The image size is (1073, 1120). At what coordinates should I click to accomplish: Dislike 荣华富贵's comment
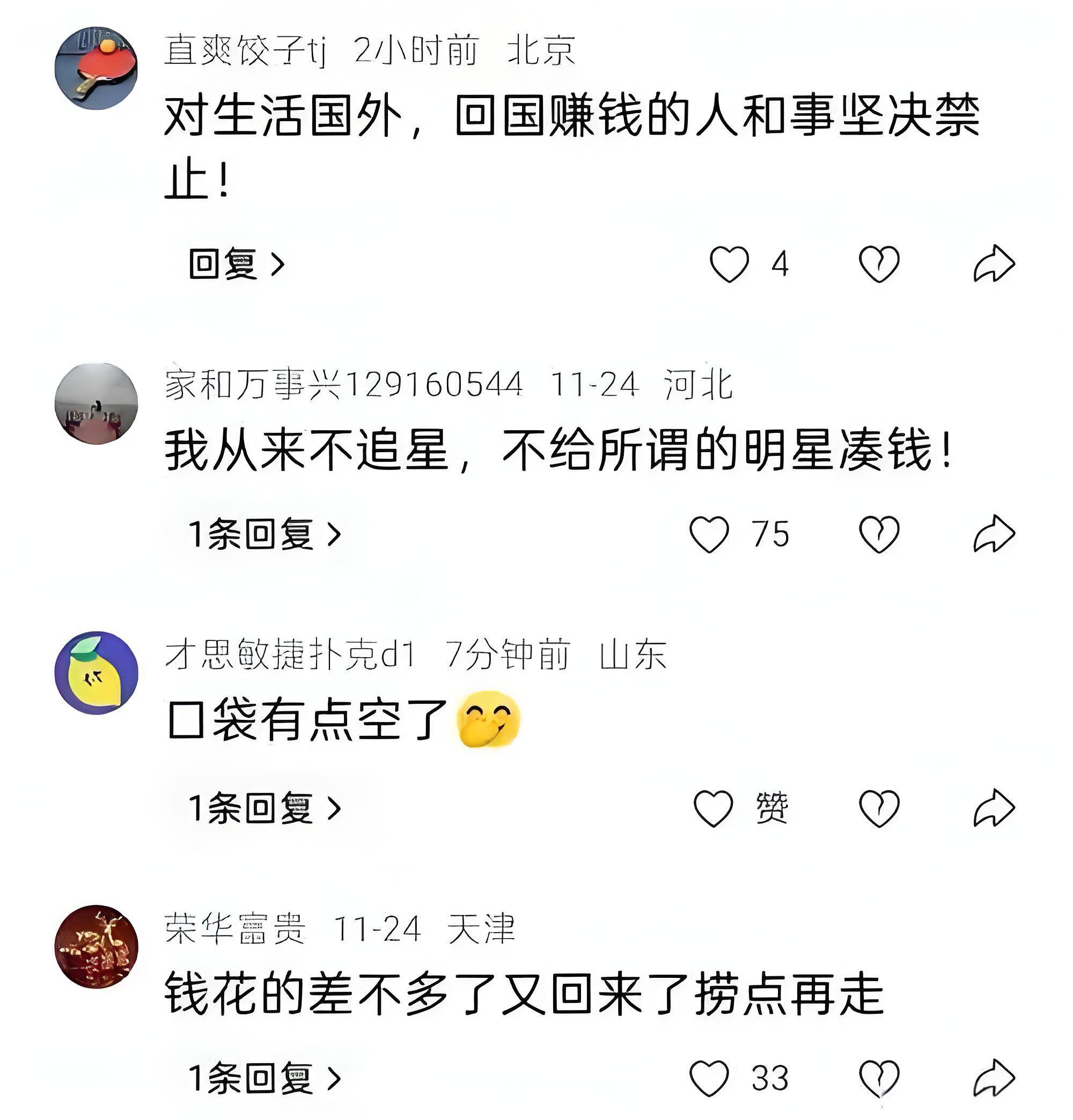(879, 1079)
